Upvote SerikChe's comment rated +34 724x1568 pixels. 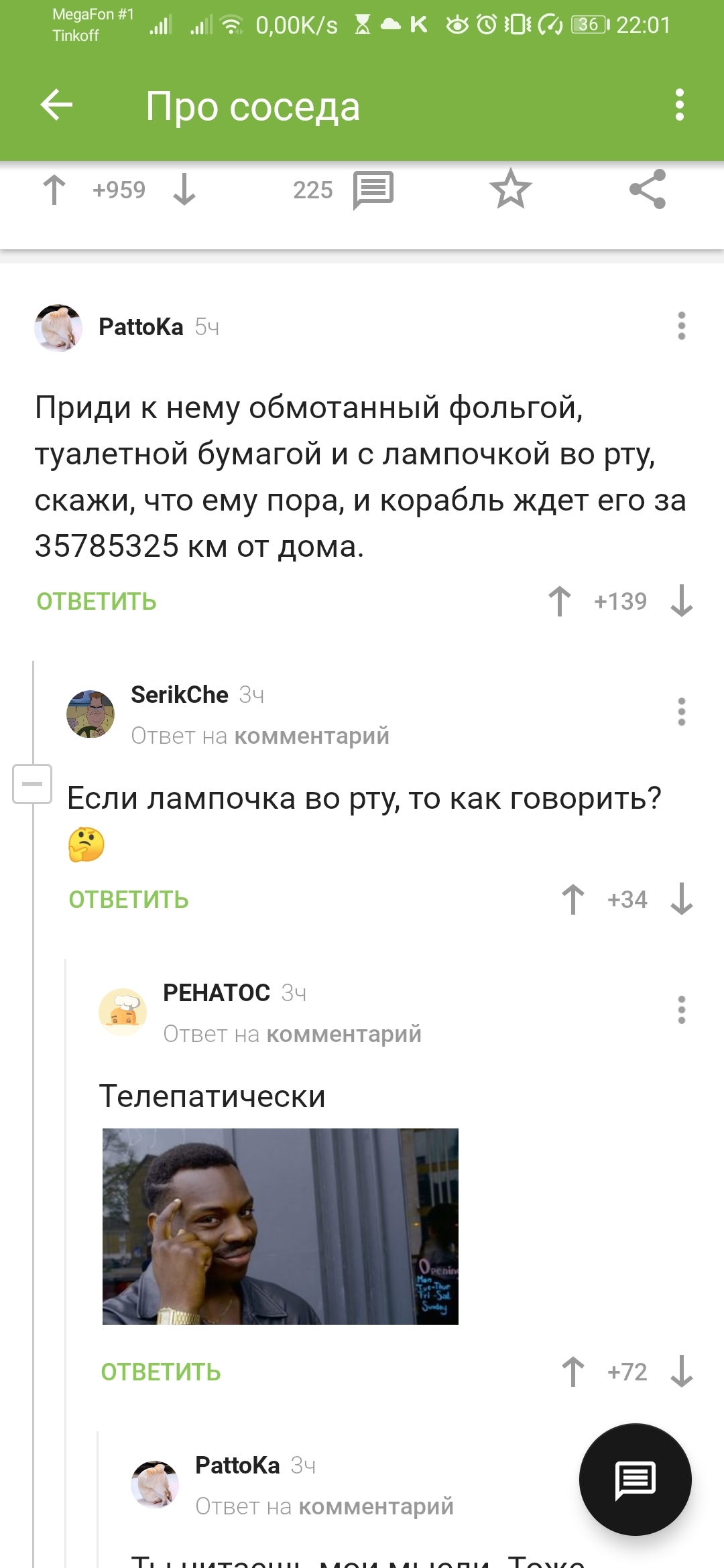pyautogui.click(x=573, y=899)
